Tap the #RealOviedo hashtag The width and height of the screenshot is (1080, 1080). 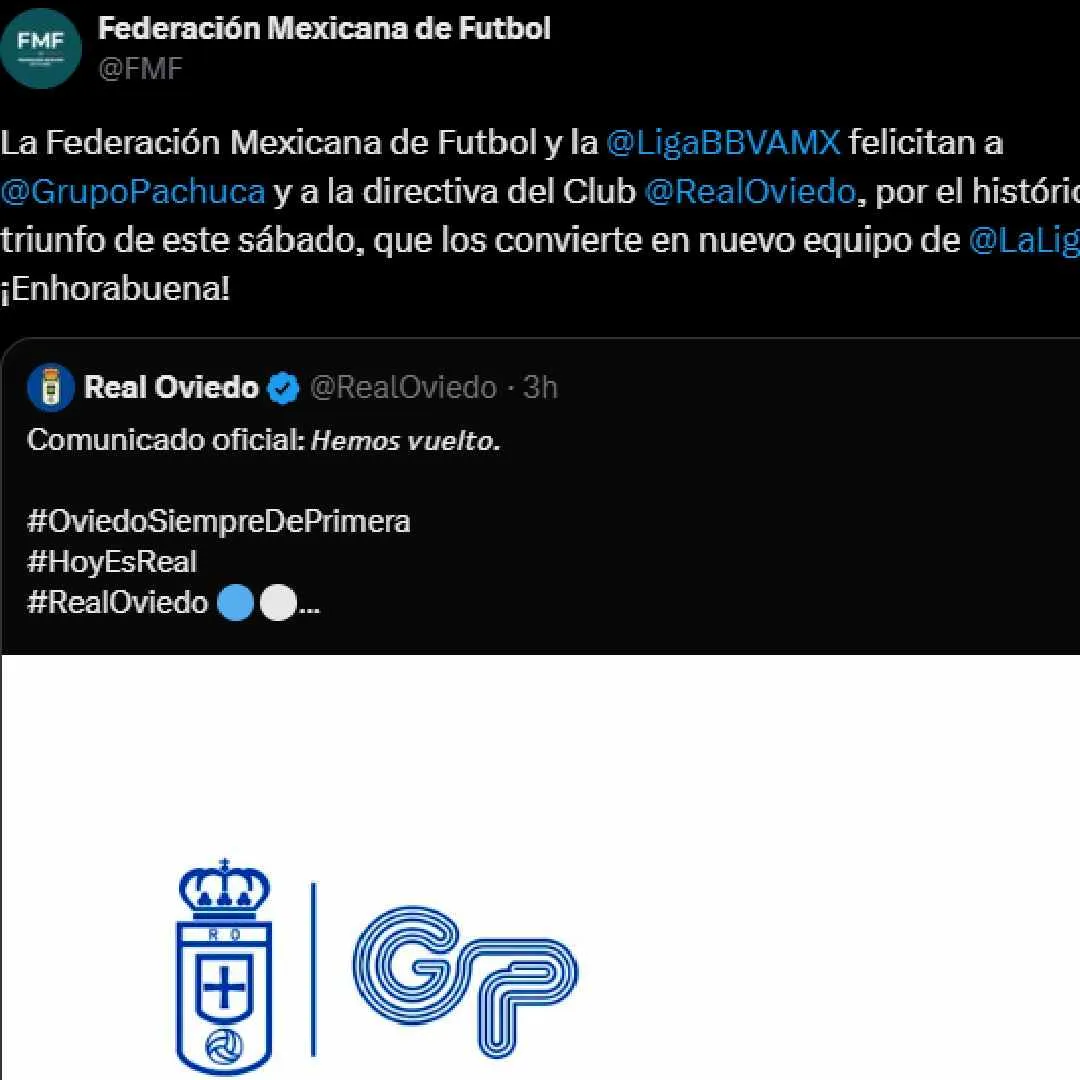pyautogui.click(x=118, y=603)
